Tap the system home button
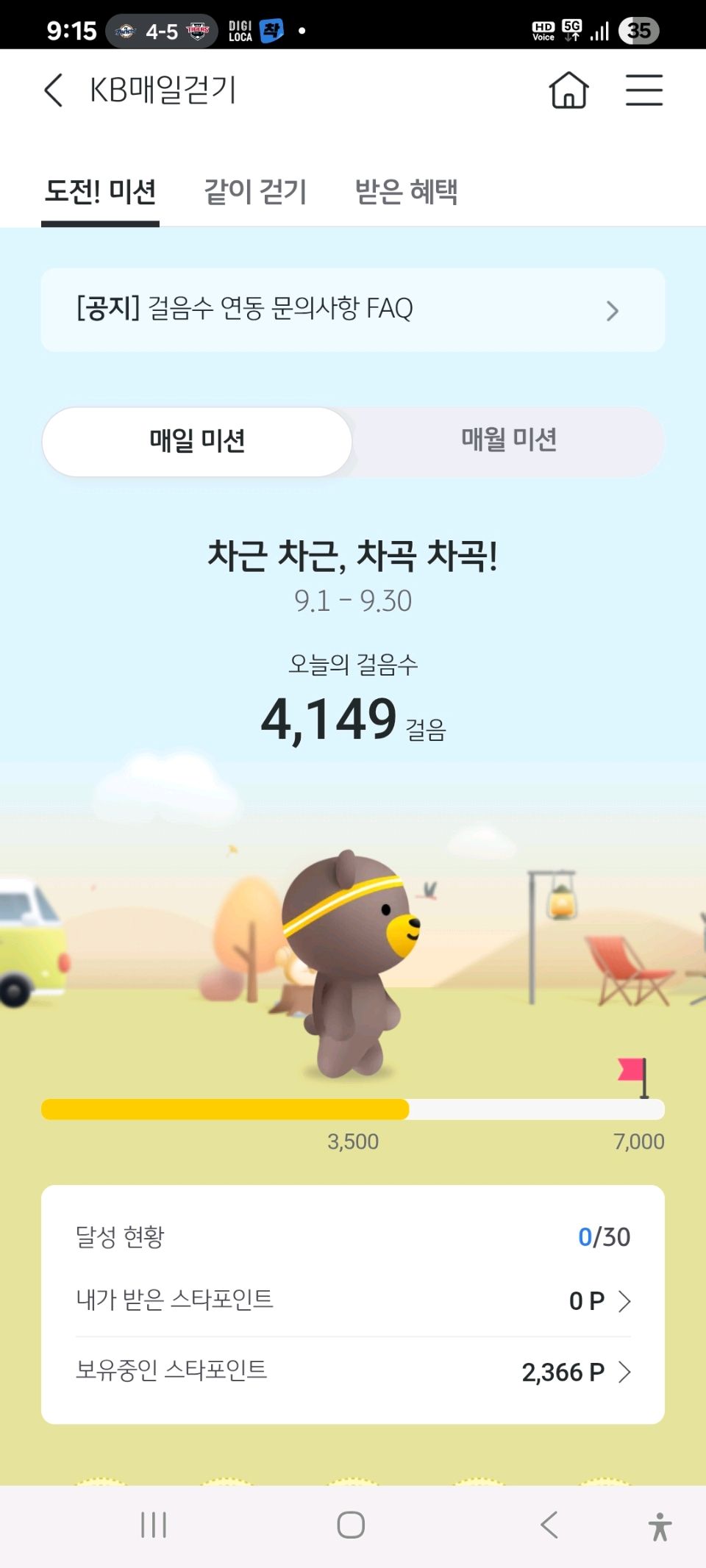The image size is (706, 1568). click(351, 1525)
